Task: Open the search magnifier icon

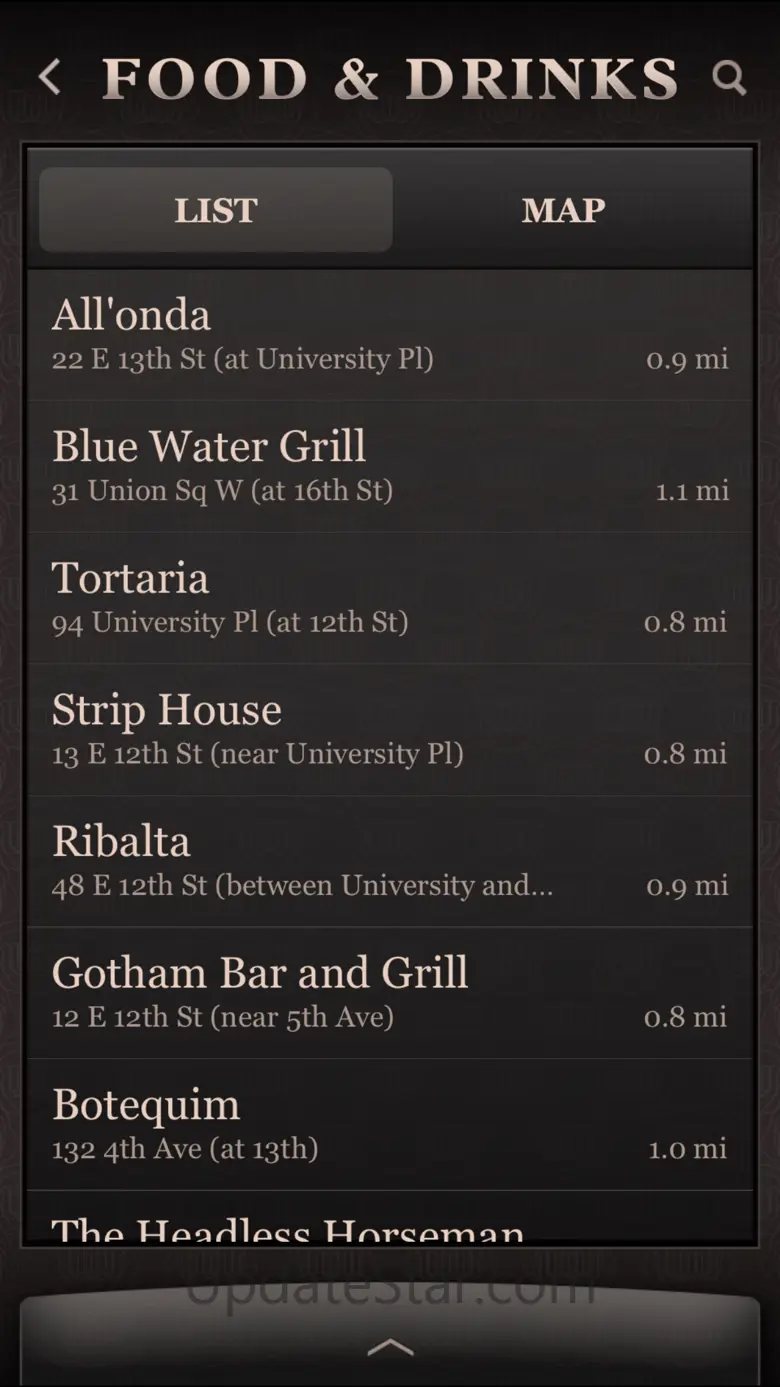Action: 729,77
